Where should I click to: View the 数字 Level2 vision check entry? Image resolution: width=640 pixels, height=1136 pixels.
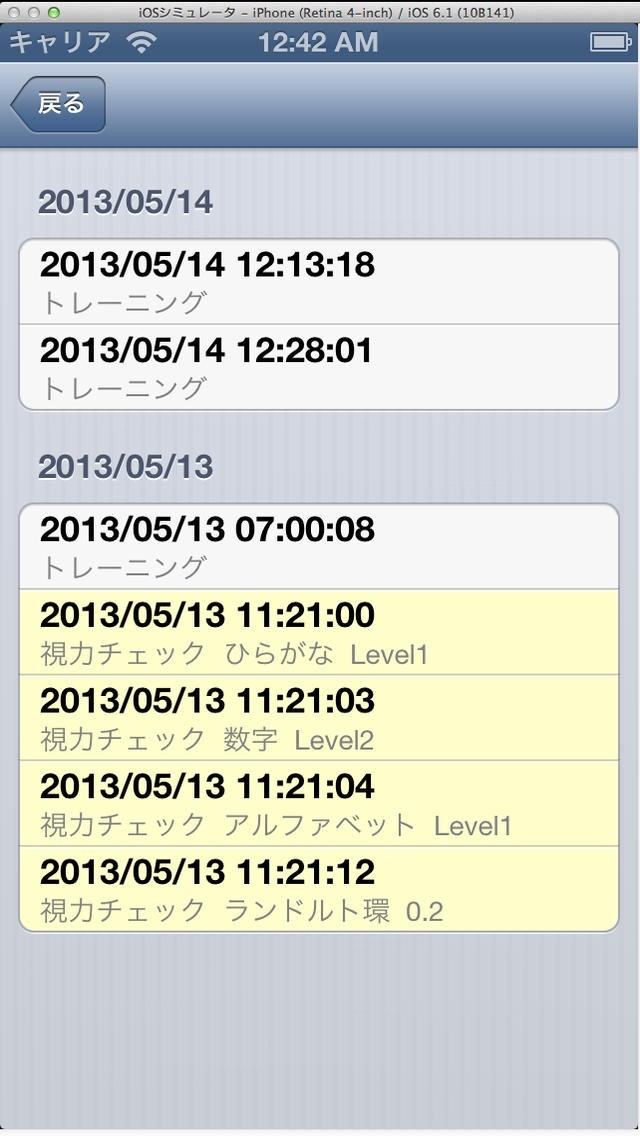319,718
